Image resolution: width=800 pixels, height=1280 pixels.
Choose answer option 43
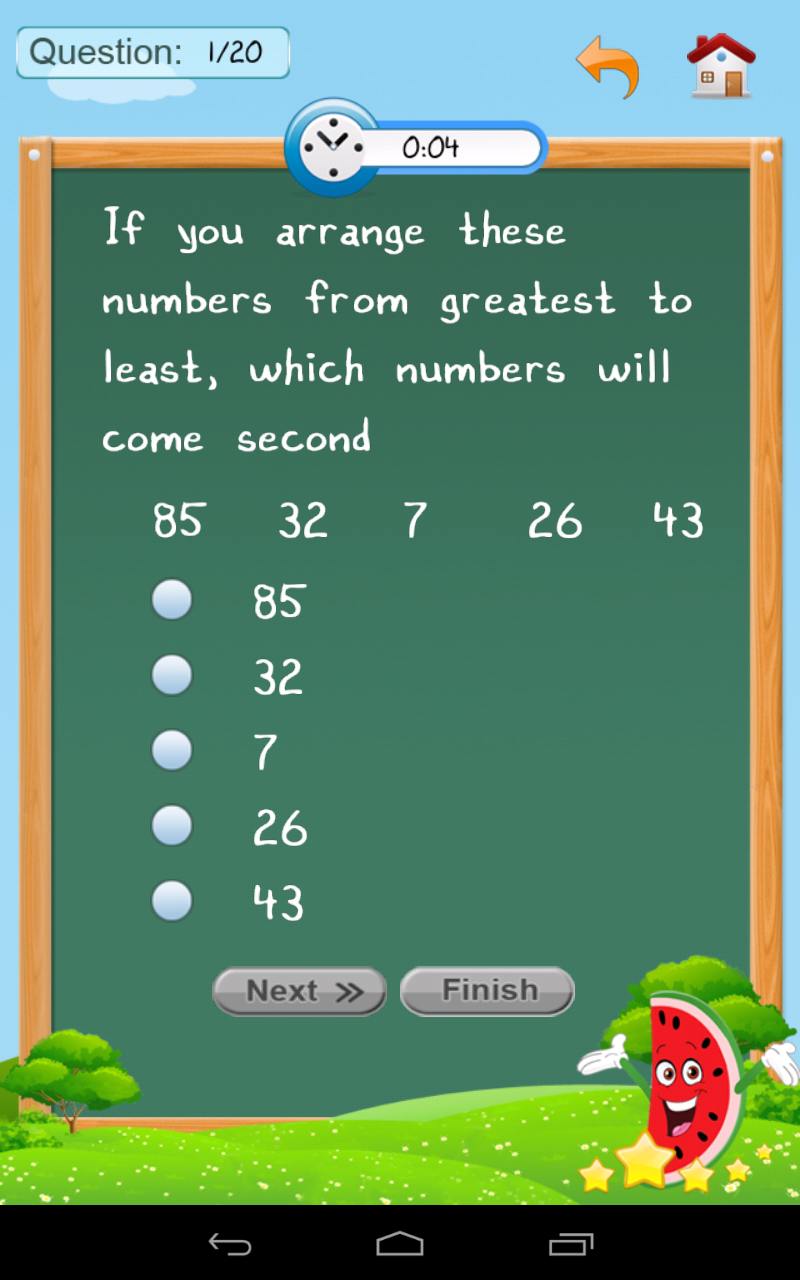(172, 899)
